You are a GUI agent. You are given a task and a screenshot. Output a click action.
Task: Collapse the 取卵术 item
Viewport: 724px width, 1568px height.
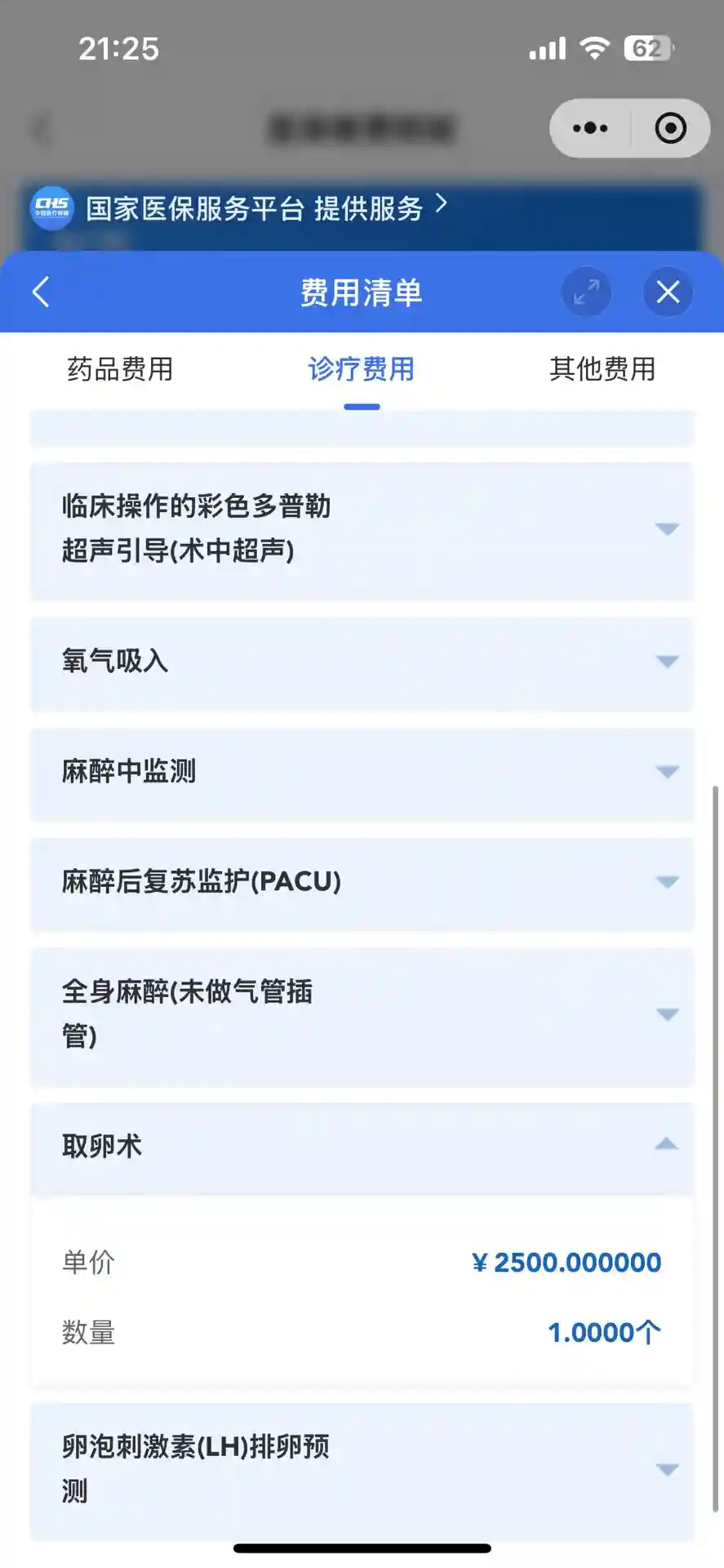pyautogui.click(x=667, y=1145)
